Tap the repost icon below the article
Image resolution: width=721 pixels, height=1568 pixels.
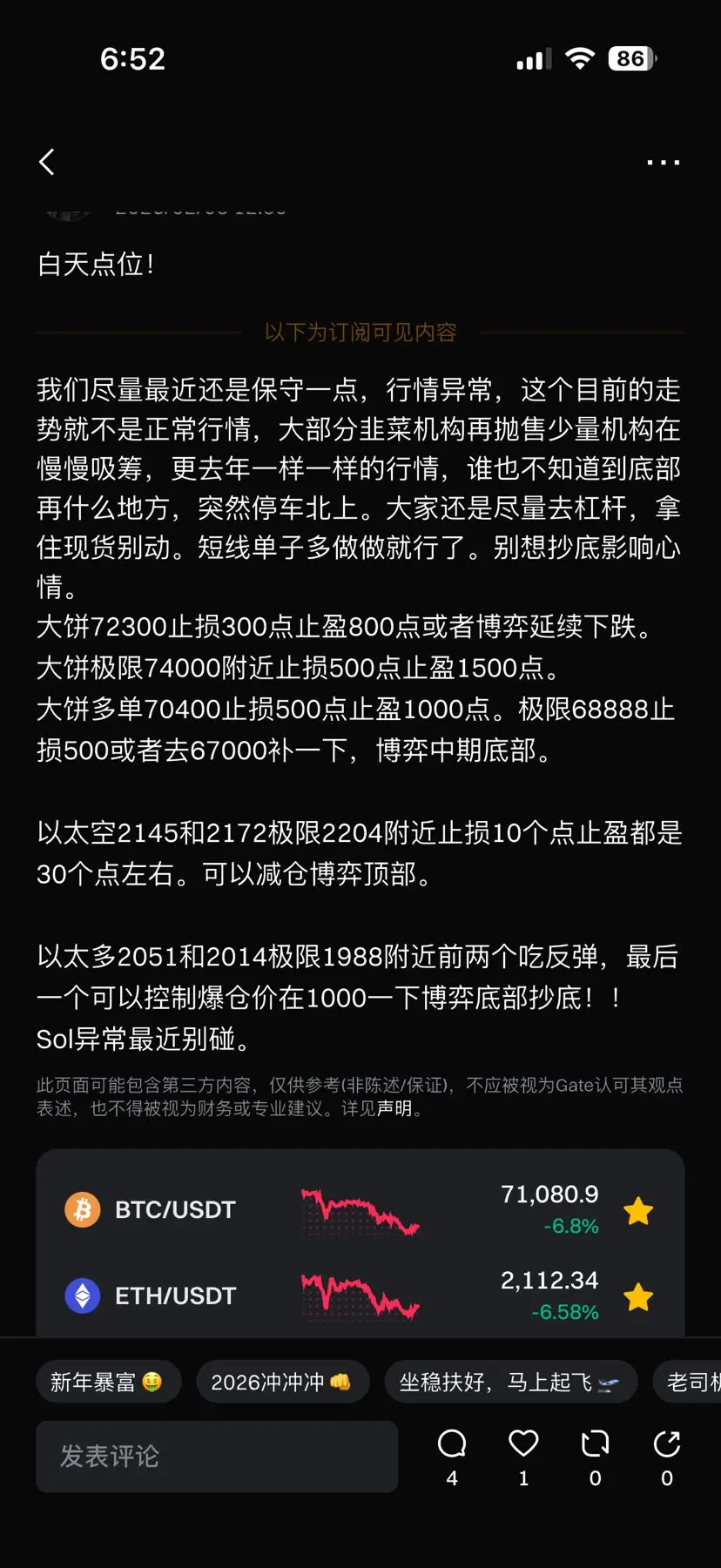tap(595, 1443)
